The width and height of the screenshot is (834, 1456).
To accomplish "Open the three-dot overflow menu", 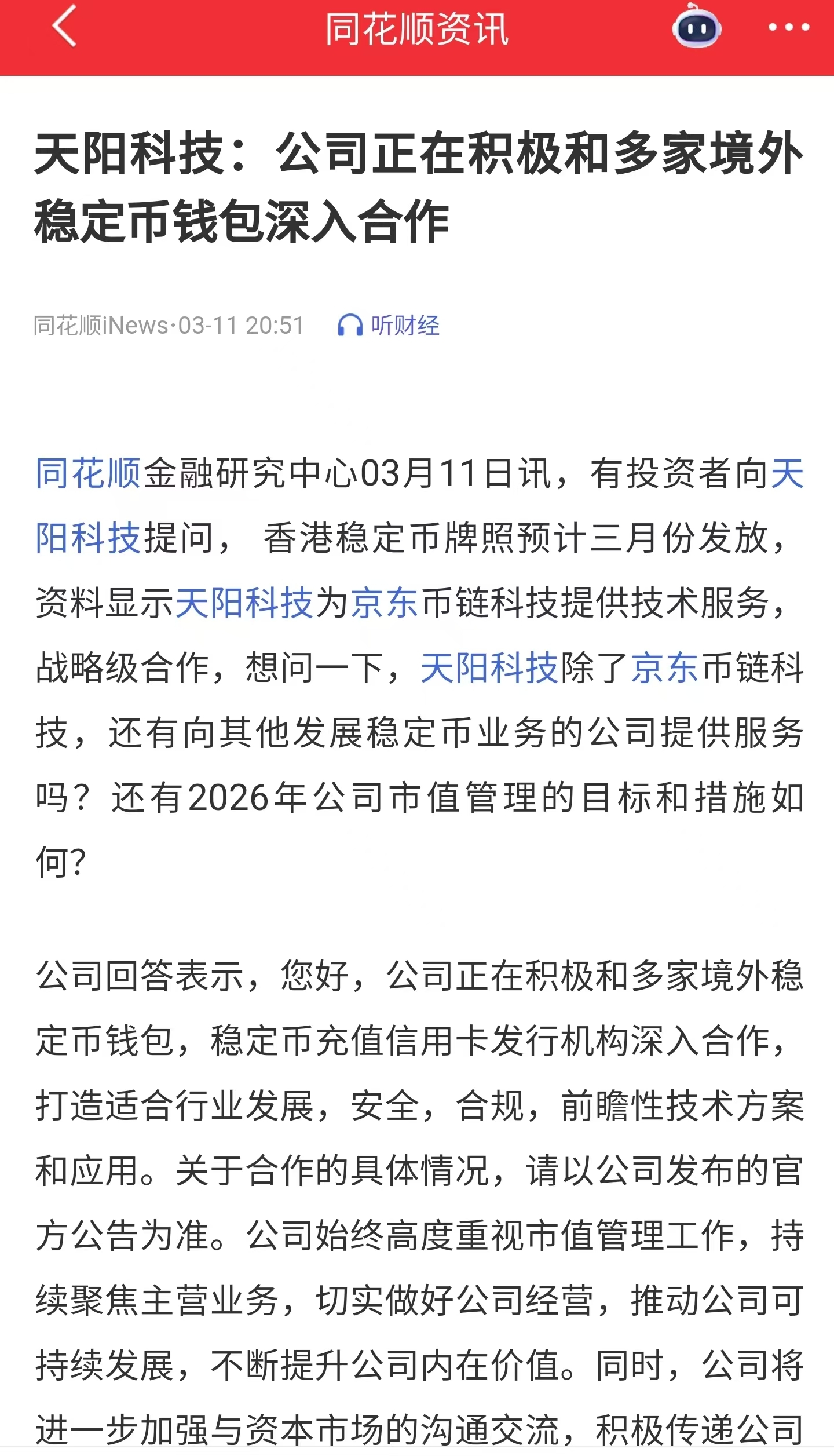I will click(x=788, y=27).
